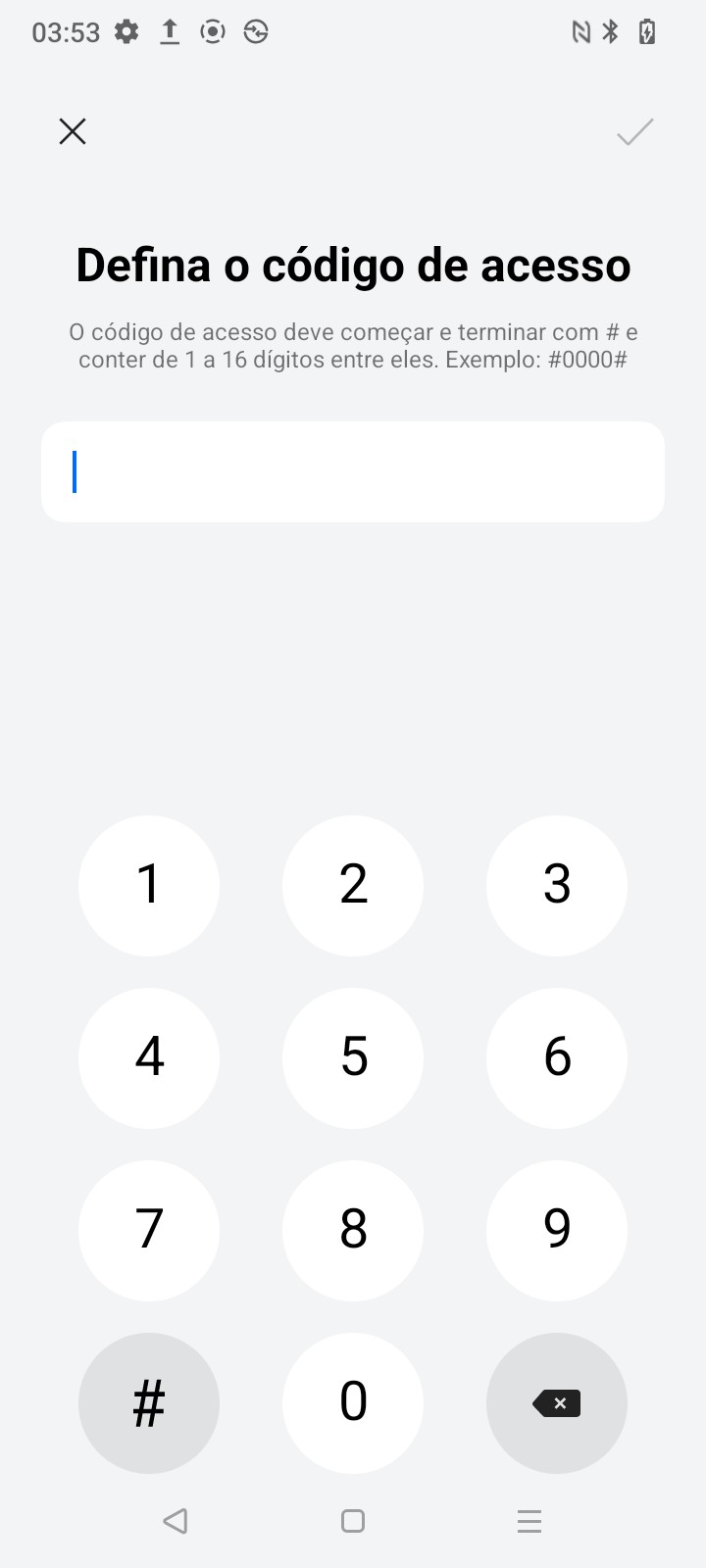Viewport: 706px width, 1568px height.
Task: Enter digit 1 on the keypad
Action: (149, 885)
